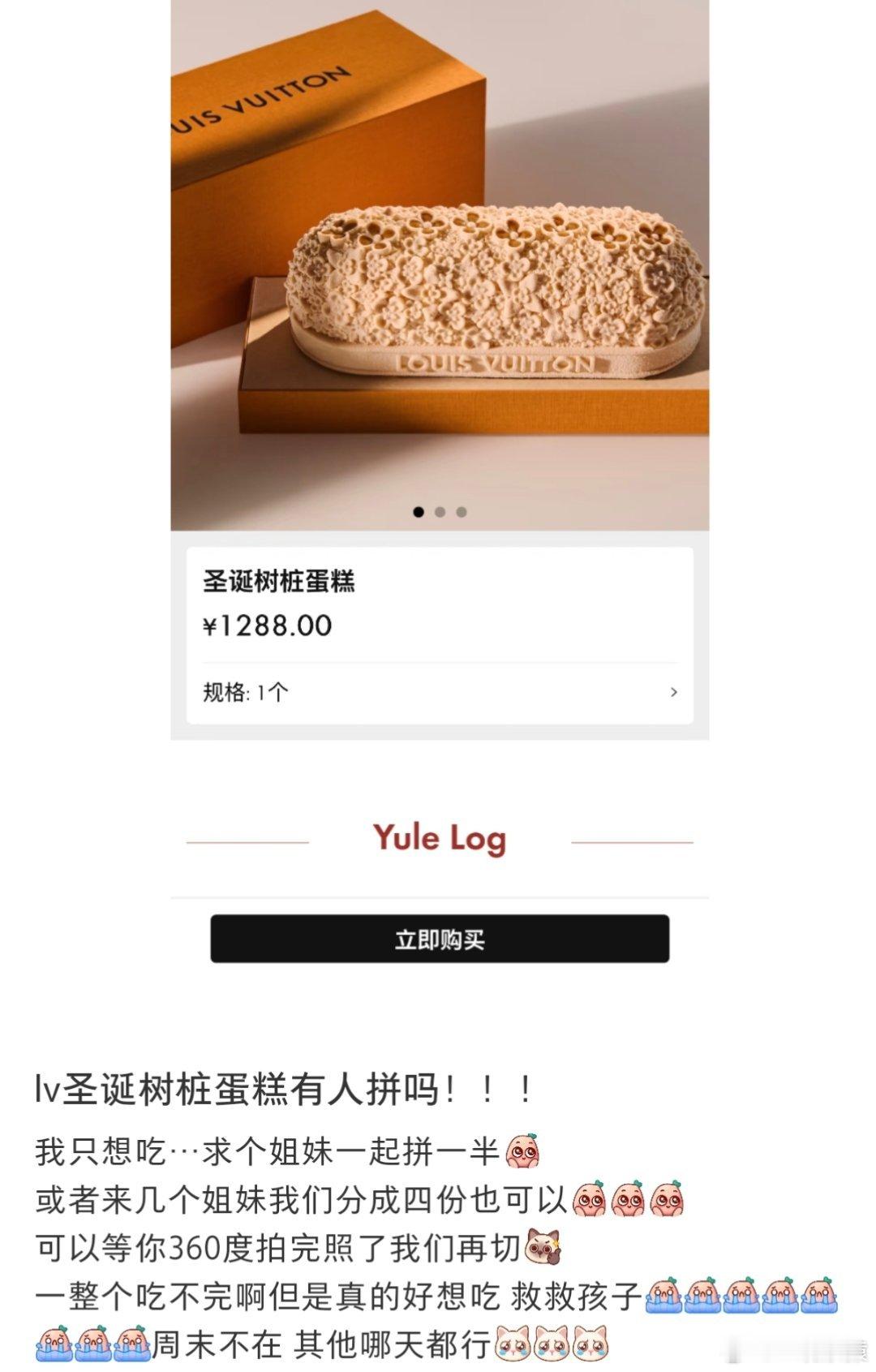Click the Yule Log section heading
This screenshot has height=1372, width=876.
438,839
